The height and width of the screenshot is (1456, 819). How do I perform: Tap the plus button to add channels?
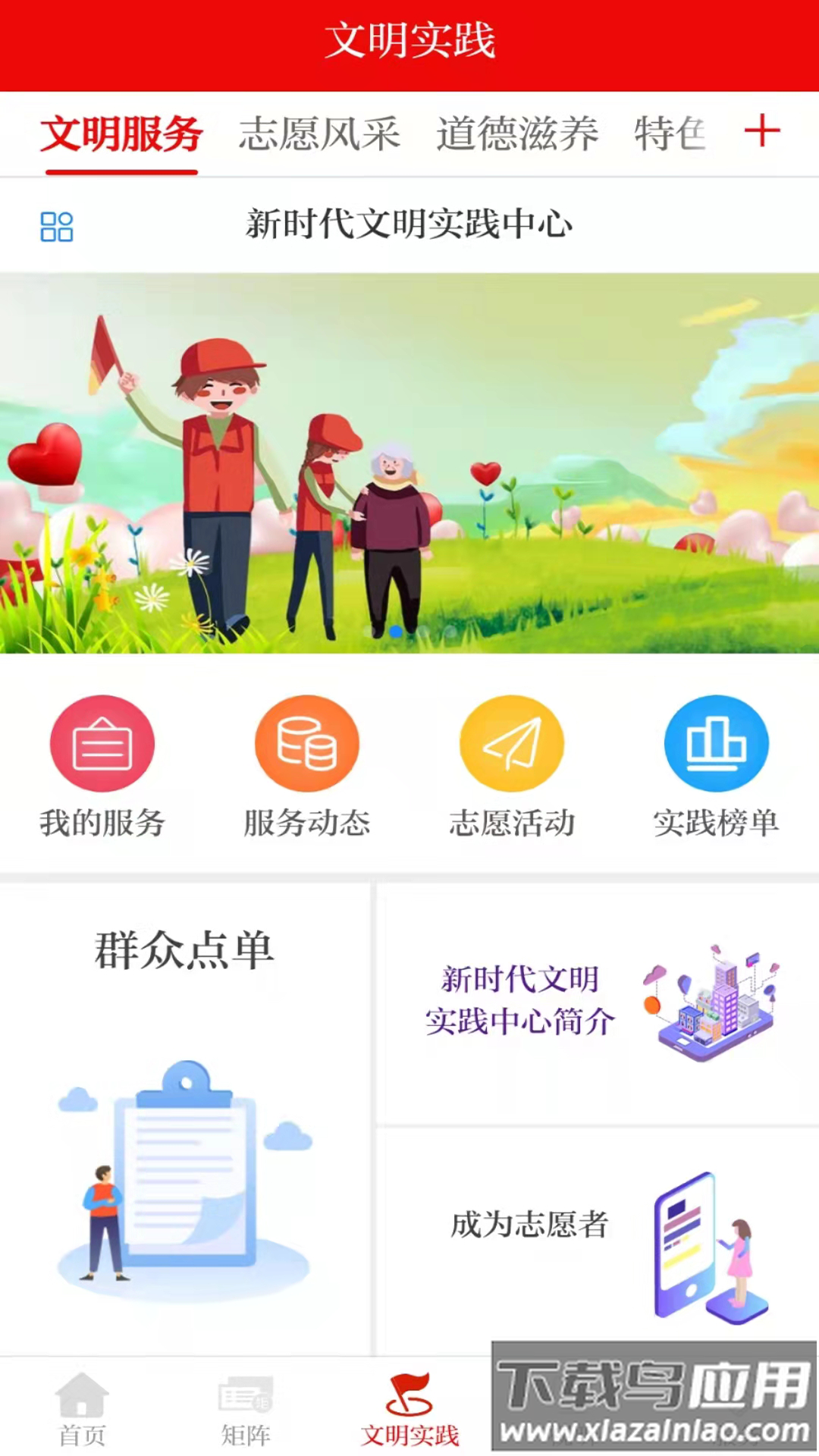[763, 131]
